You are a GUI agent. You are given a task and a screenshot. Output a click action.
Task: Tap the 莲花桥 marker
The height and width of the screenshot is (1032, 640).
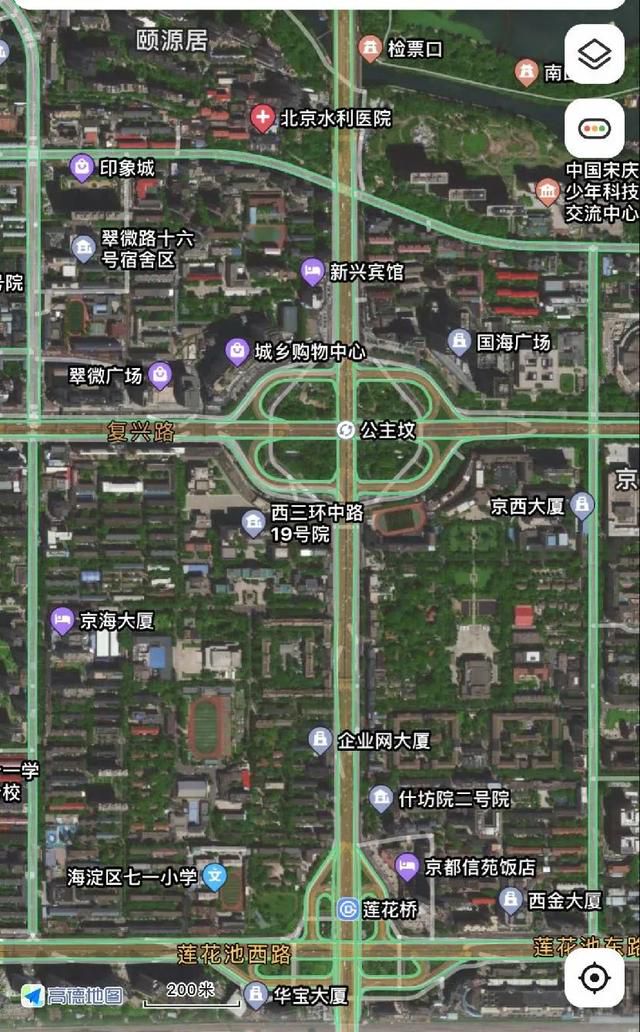[348, 910]
